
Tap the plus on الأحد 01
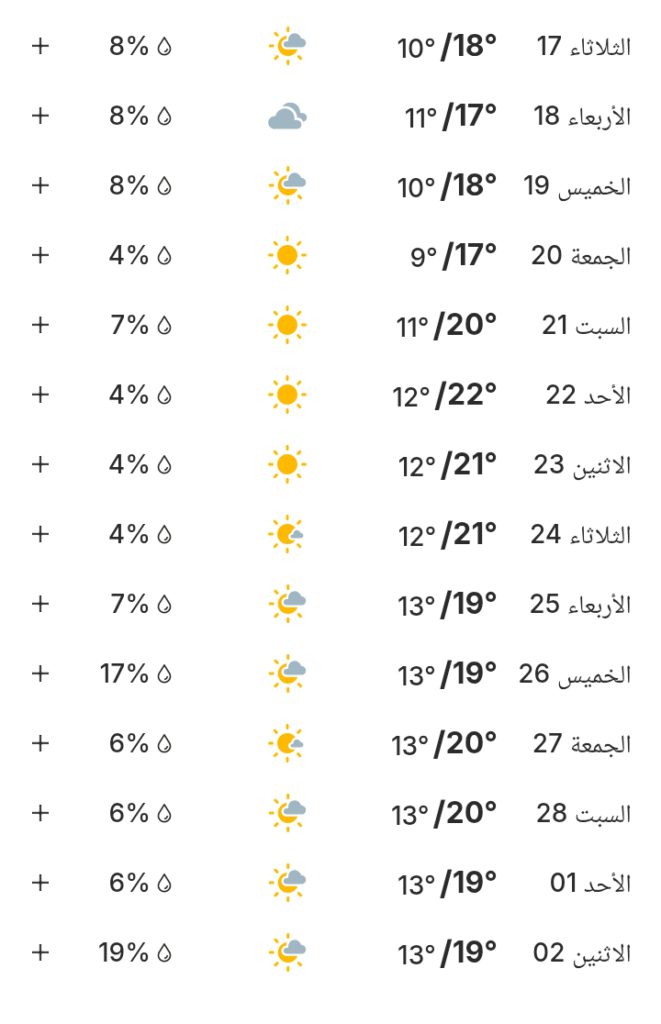coord(40,883)
